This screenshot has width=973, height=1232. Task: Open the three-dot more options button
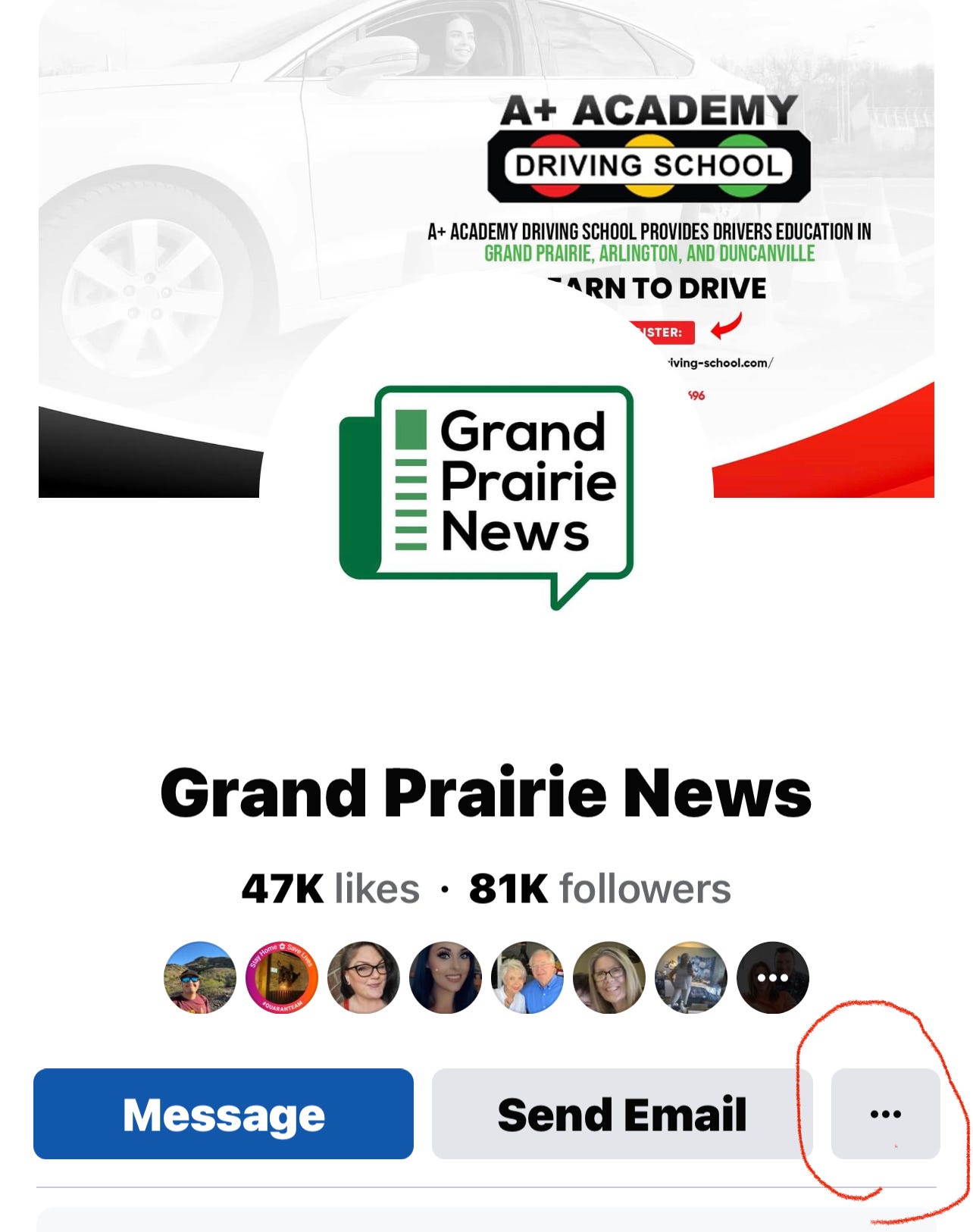(x=886, y=1114)
